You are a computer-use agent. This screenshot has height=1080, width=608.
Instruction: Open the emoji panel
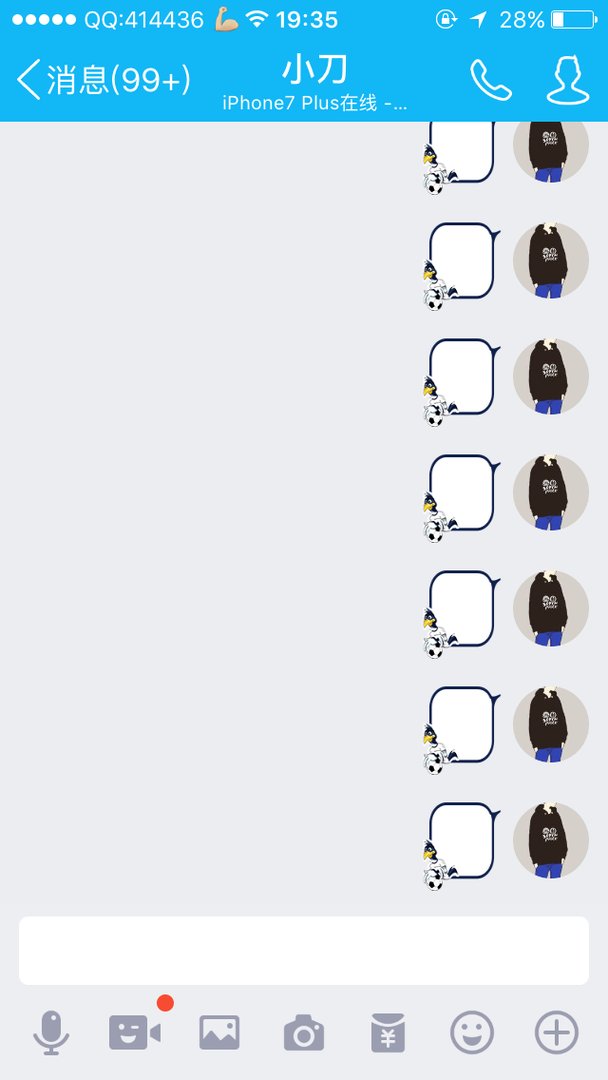click(472, 1032)
